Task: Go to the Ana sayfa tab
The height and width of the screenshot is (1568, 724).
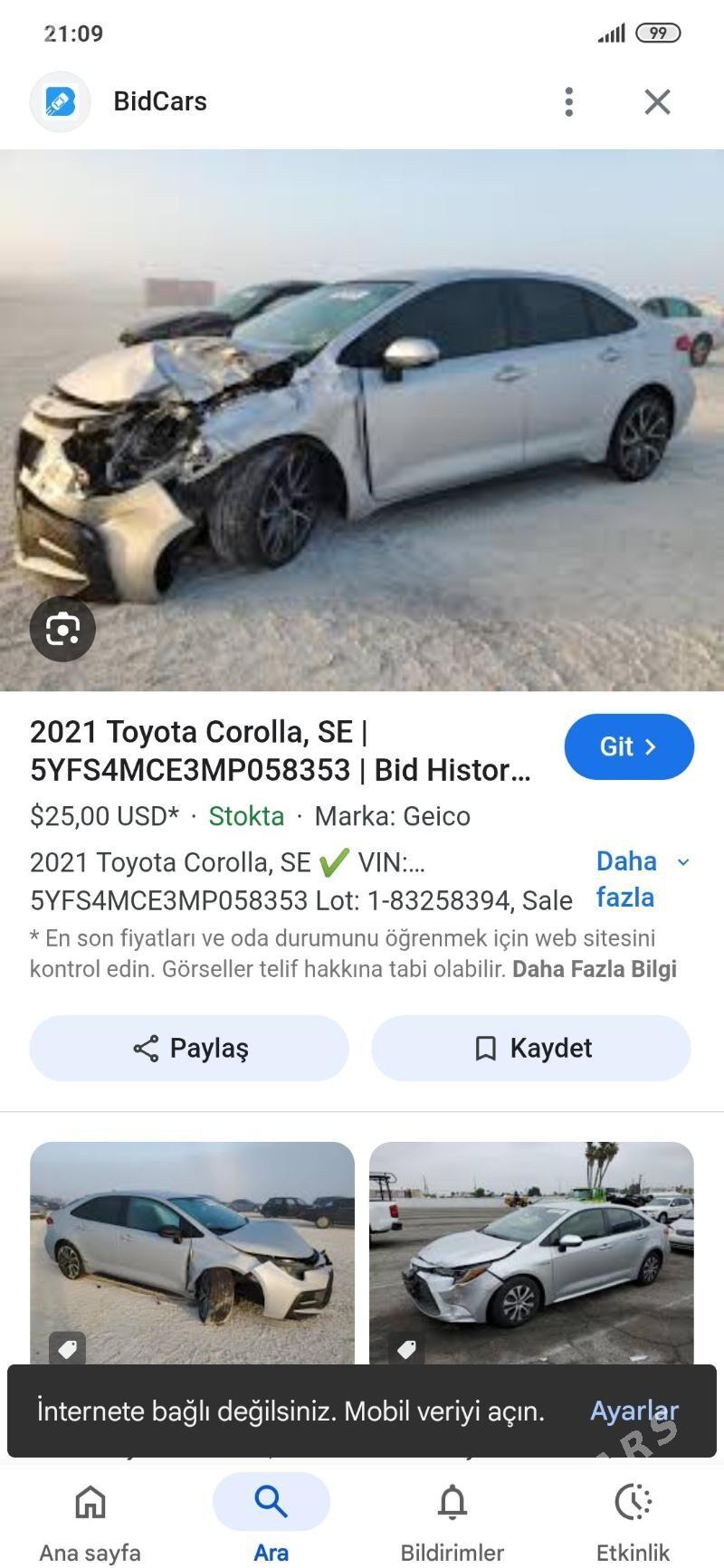Action: coord(90,1520)
